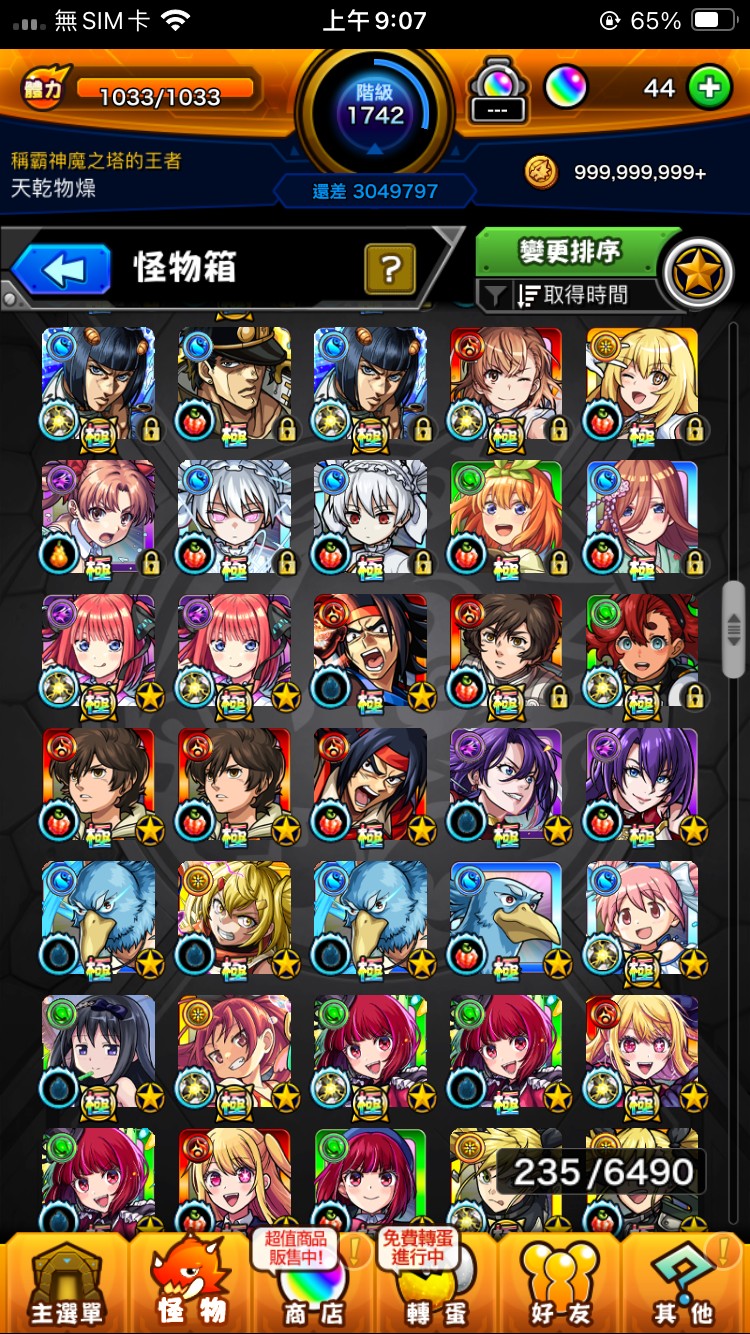Screen dimensions: 750x1334
Task: Go back using the blue arrow
Action: tap(62, 269)
